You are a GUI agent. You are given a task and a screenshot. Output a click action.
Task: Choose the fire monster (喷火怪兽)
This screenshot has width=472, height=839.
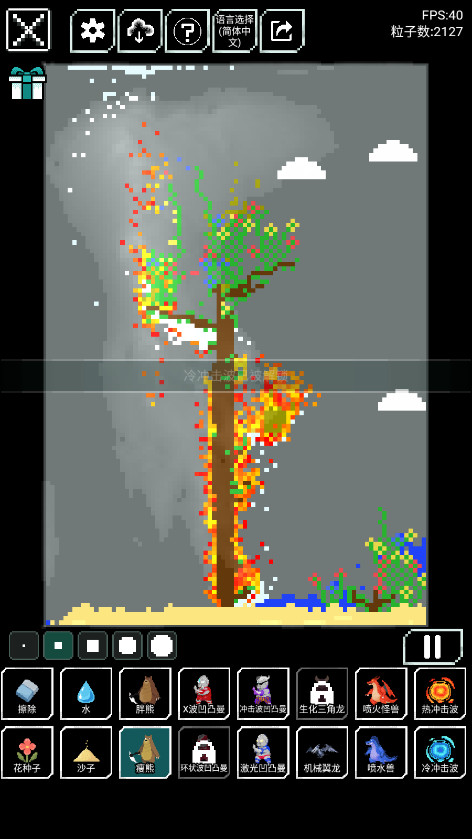381,693
